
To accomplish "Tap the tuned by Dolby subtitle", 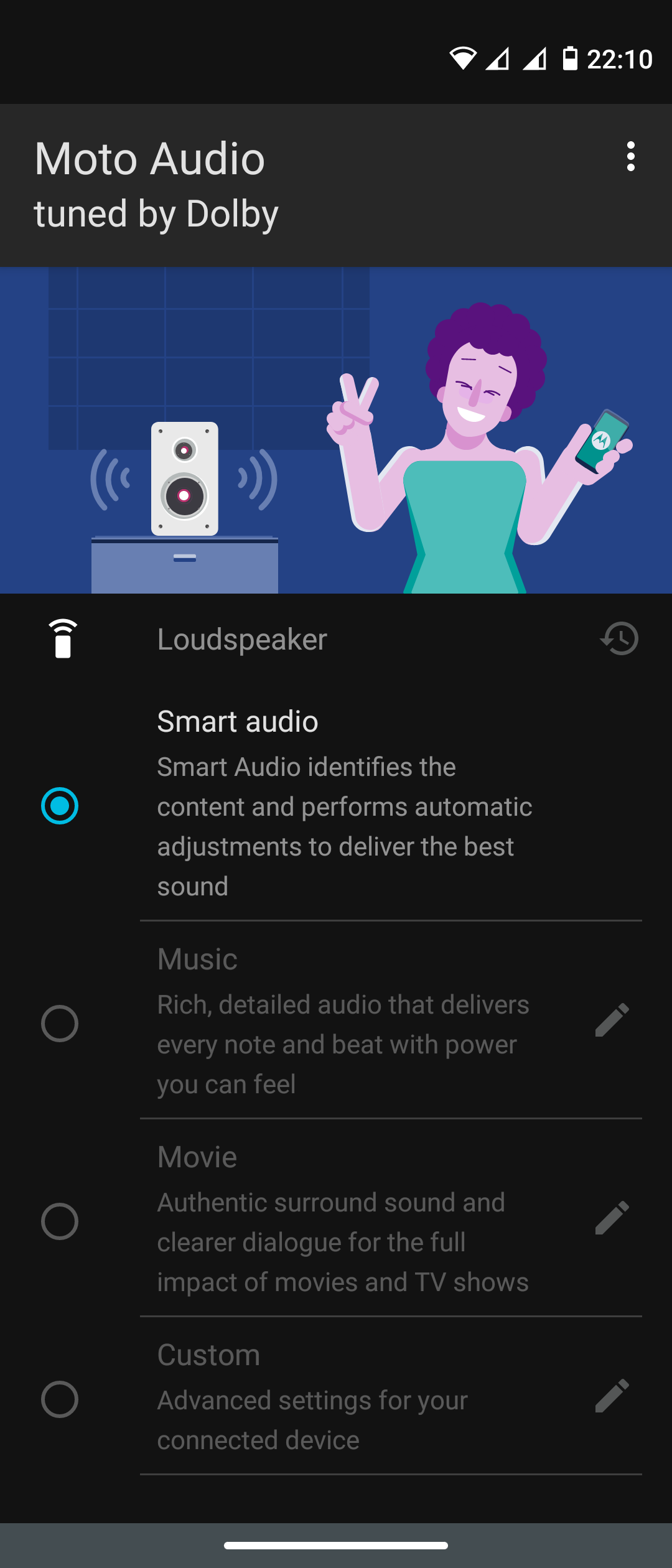I will coord(155,214).
